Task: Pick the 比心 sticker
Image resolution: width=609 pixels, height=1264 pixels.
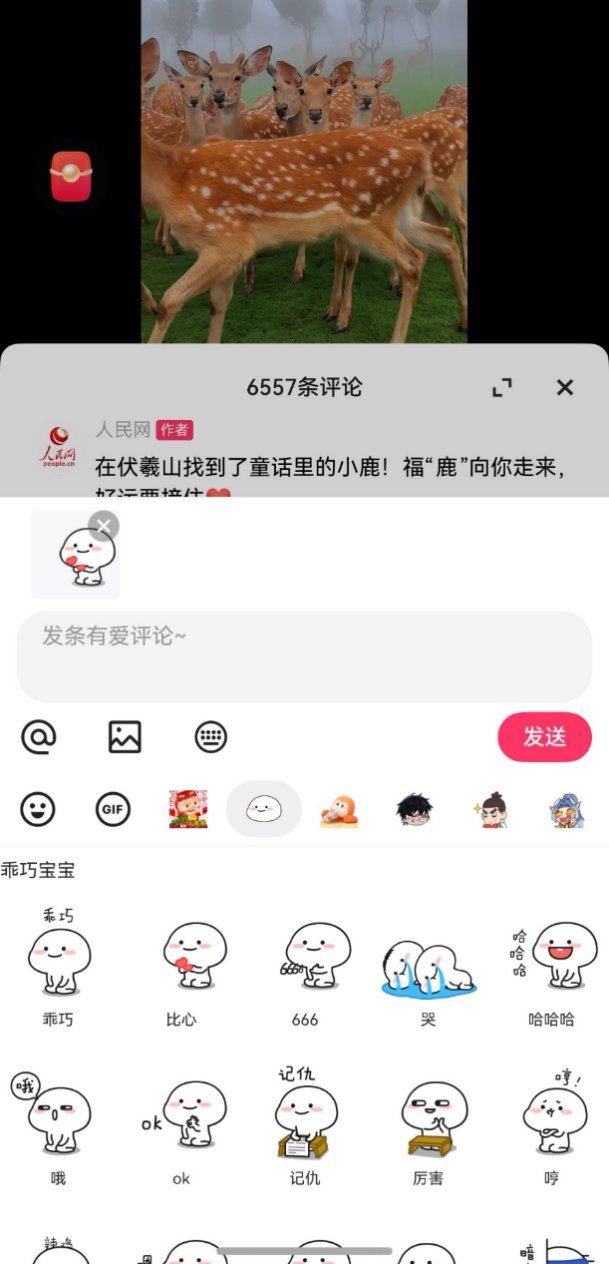Action: [181, 958]
